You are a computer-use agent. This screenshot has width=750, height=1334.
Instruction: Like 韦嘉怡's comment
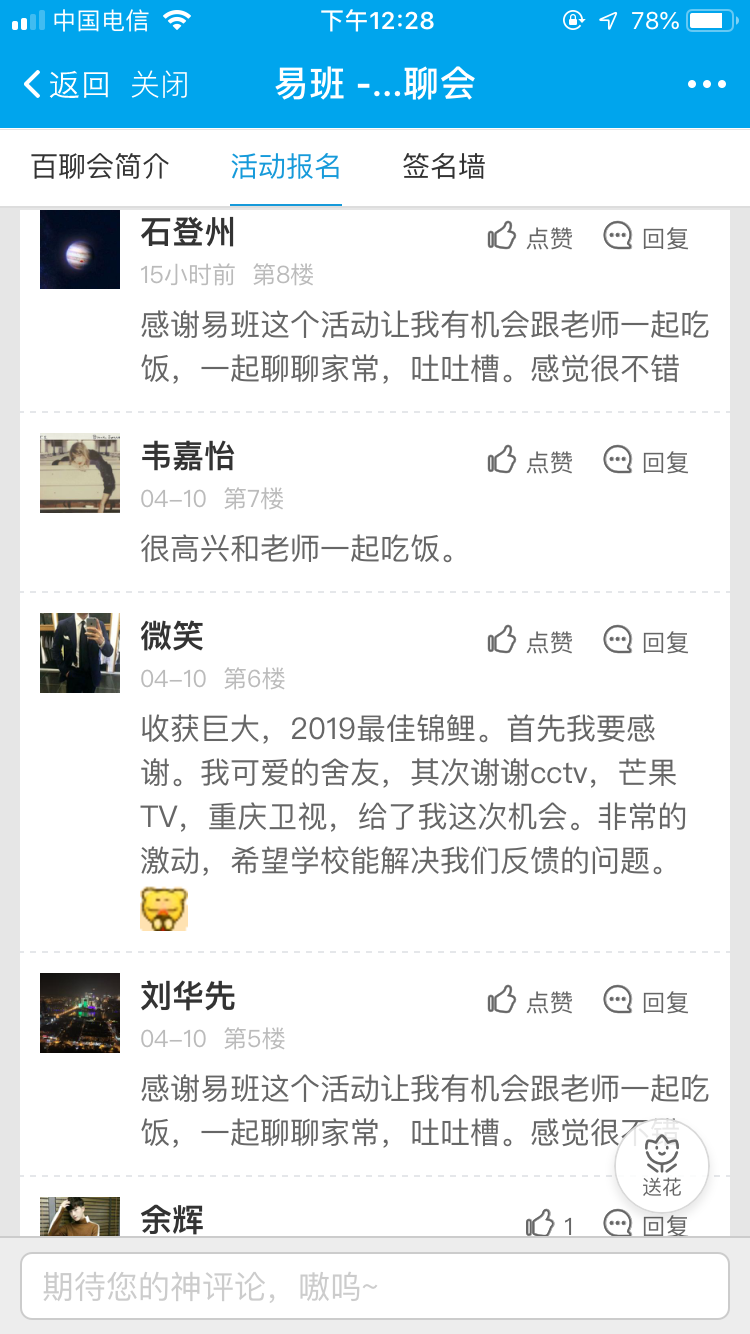530,461
